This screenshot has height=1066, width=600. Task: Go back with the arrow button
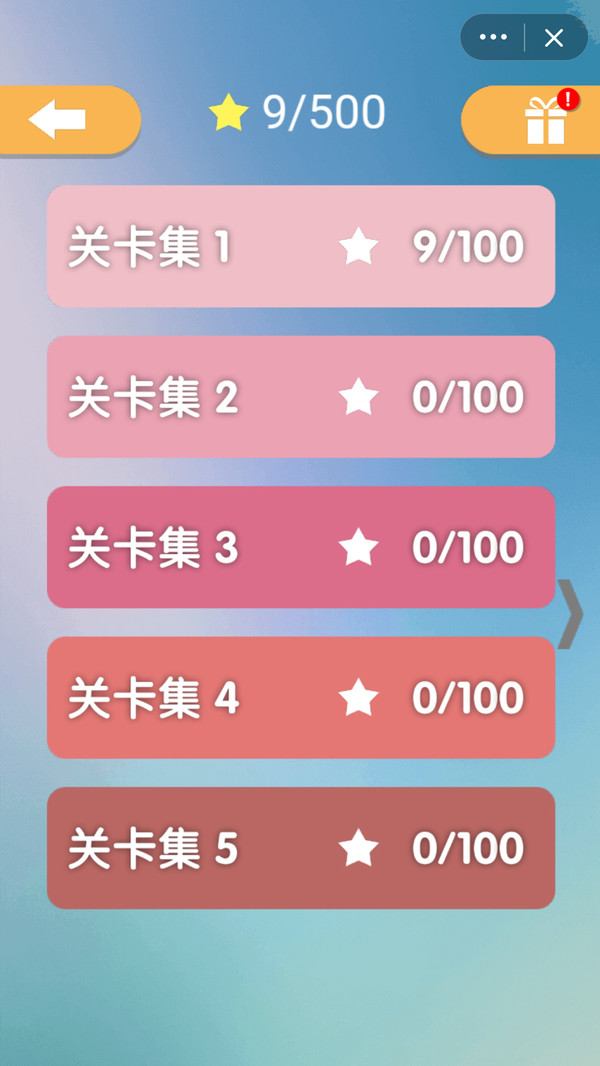pyautogui.click(x=60, y=120)
